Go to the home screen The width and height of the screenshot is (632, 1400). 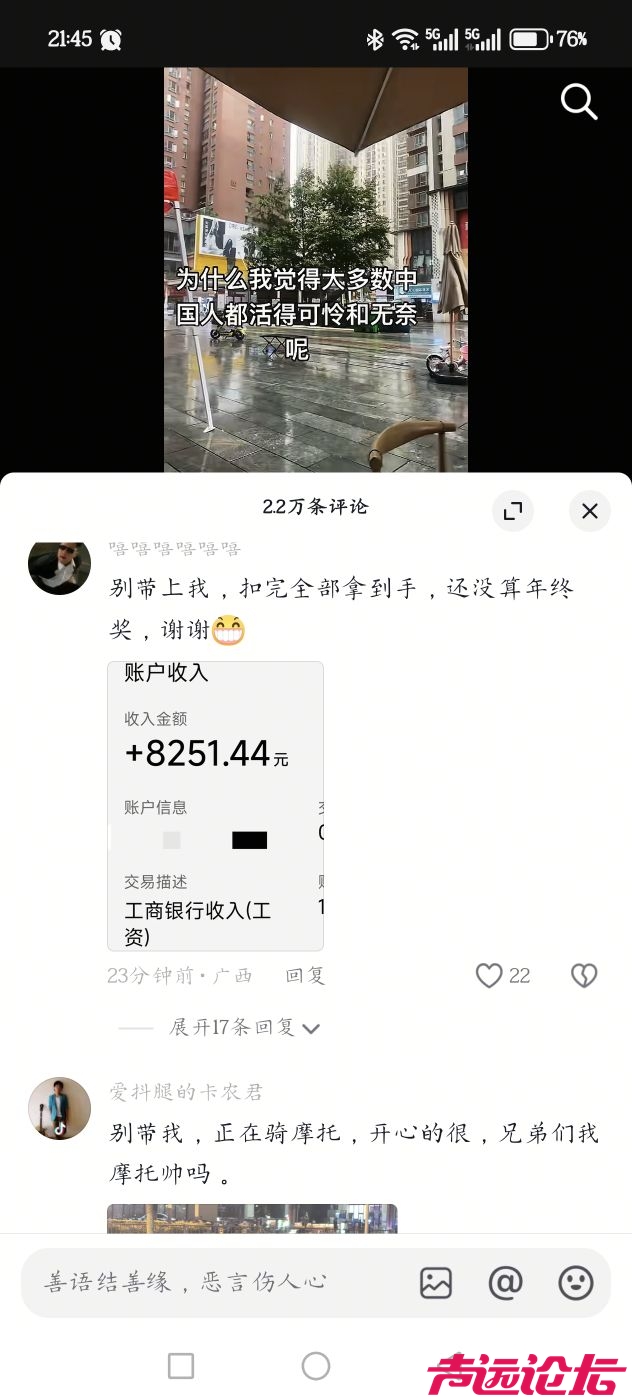click(x=316, y=1366)
